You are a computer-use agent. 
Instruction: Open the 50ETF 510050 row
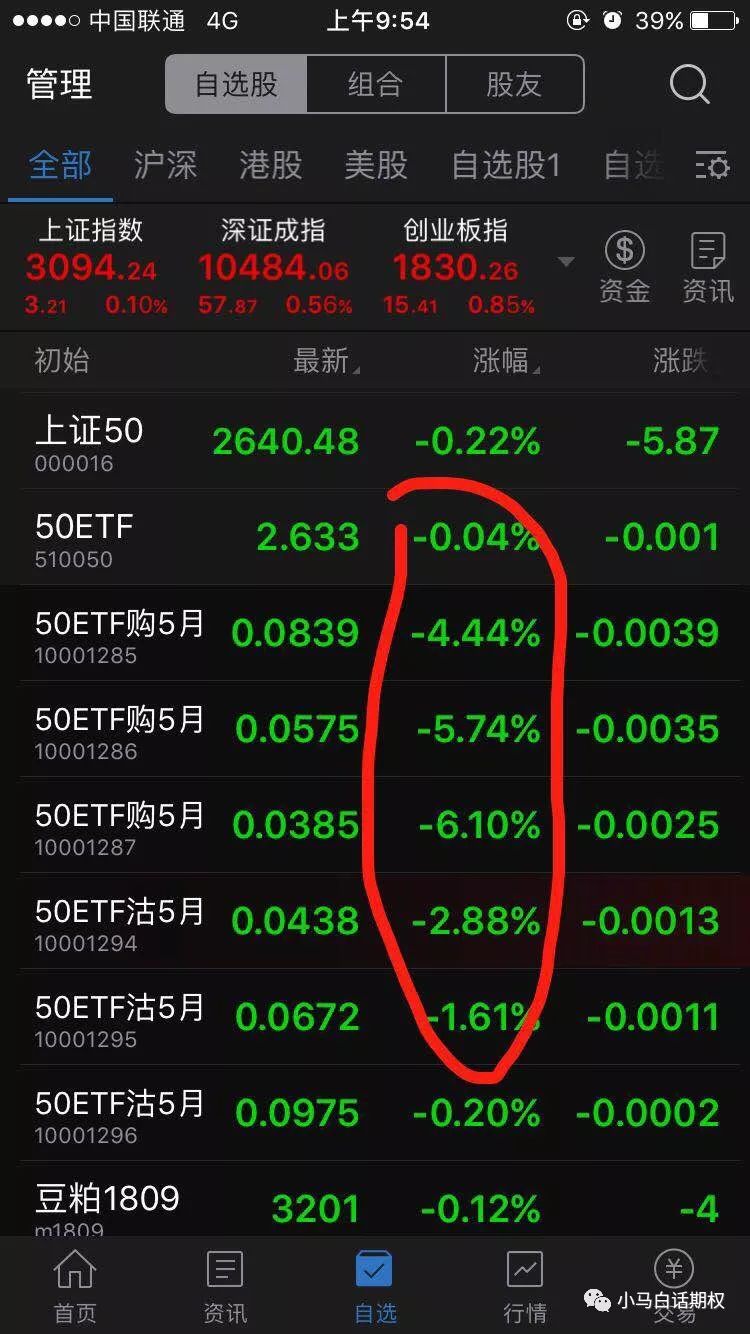[x=375, y=537]
